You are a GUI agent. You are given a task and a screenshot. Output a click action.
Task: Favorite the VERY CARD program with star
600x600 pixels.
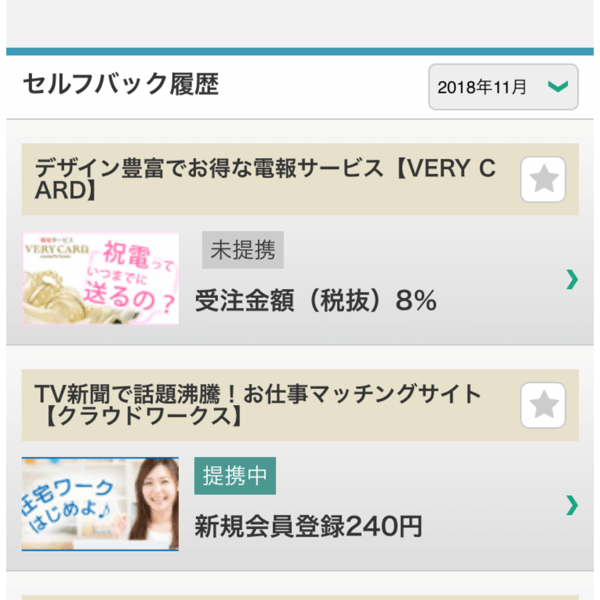point(543,180)
